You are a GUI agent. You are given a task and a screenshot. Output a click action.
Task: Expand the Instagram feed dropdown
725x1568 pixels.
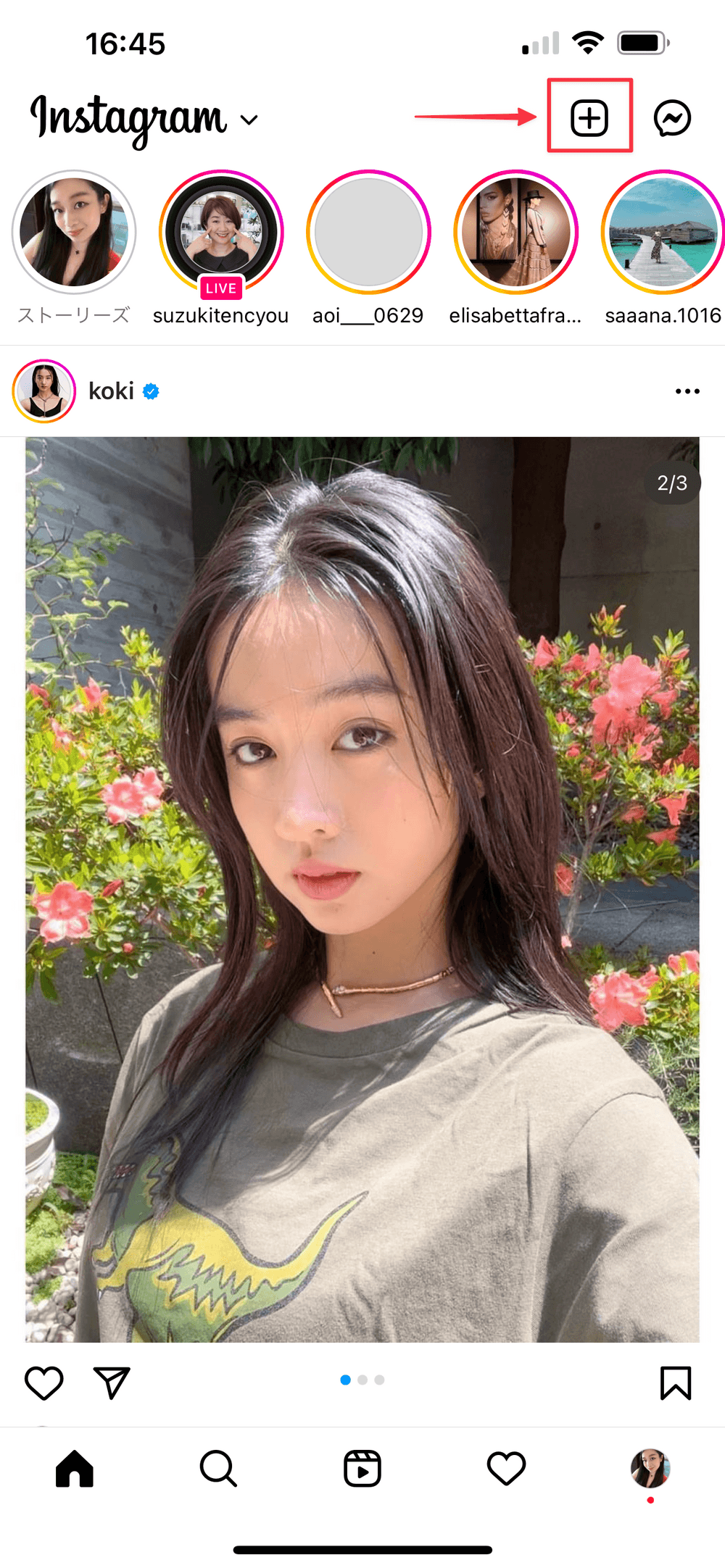[249, 120]
